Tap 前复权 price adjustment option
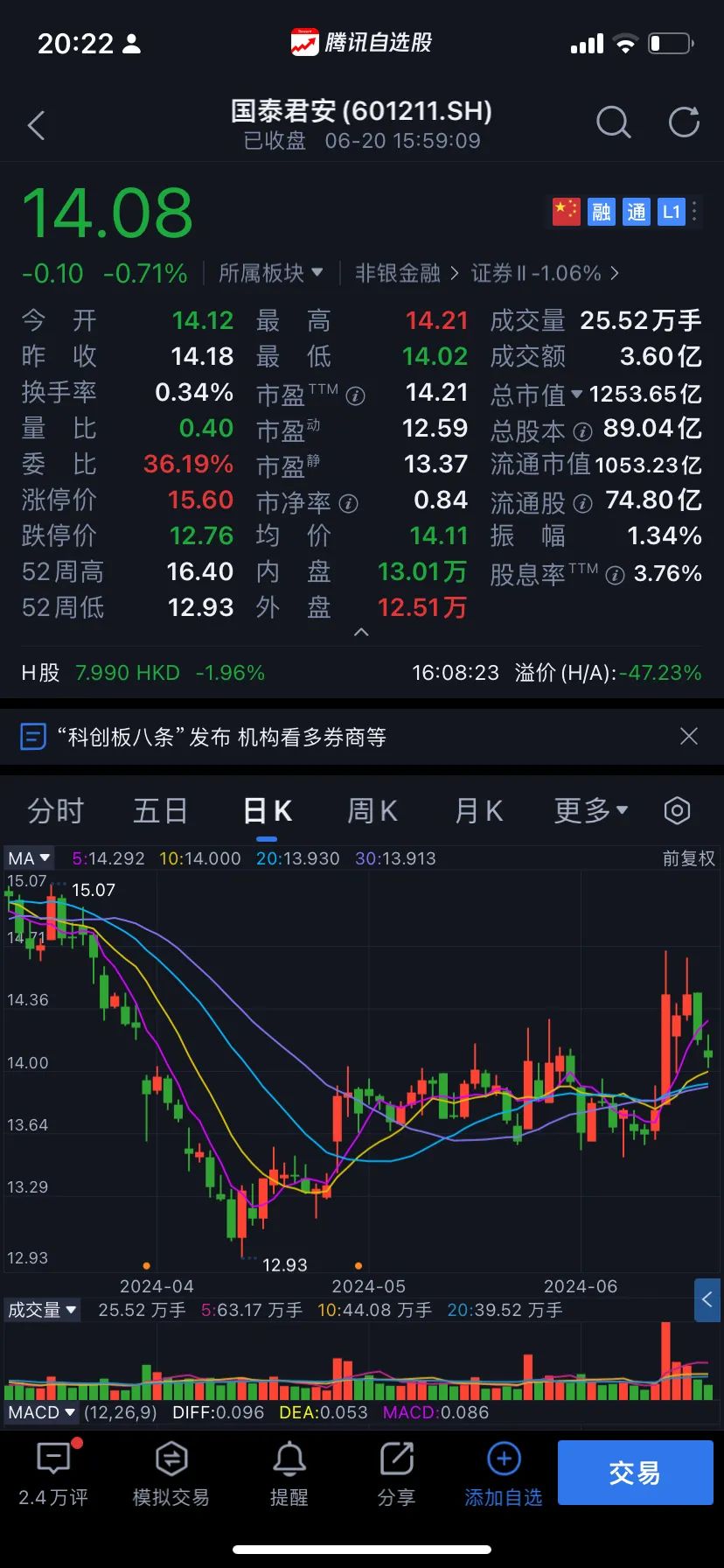The width and height of the screenshot is (724, 1568). pyautogui.click(x=688, y=858)
